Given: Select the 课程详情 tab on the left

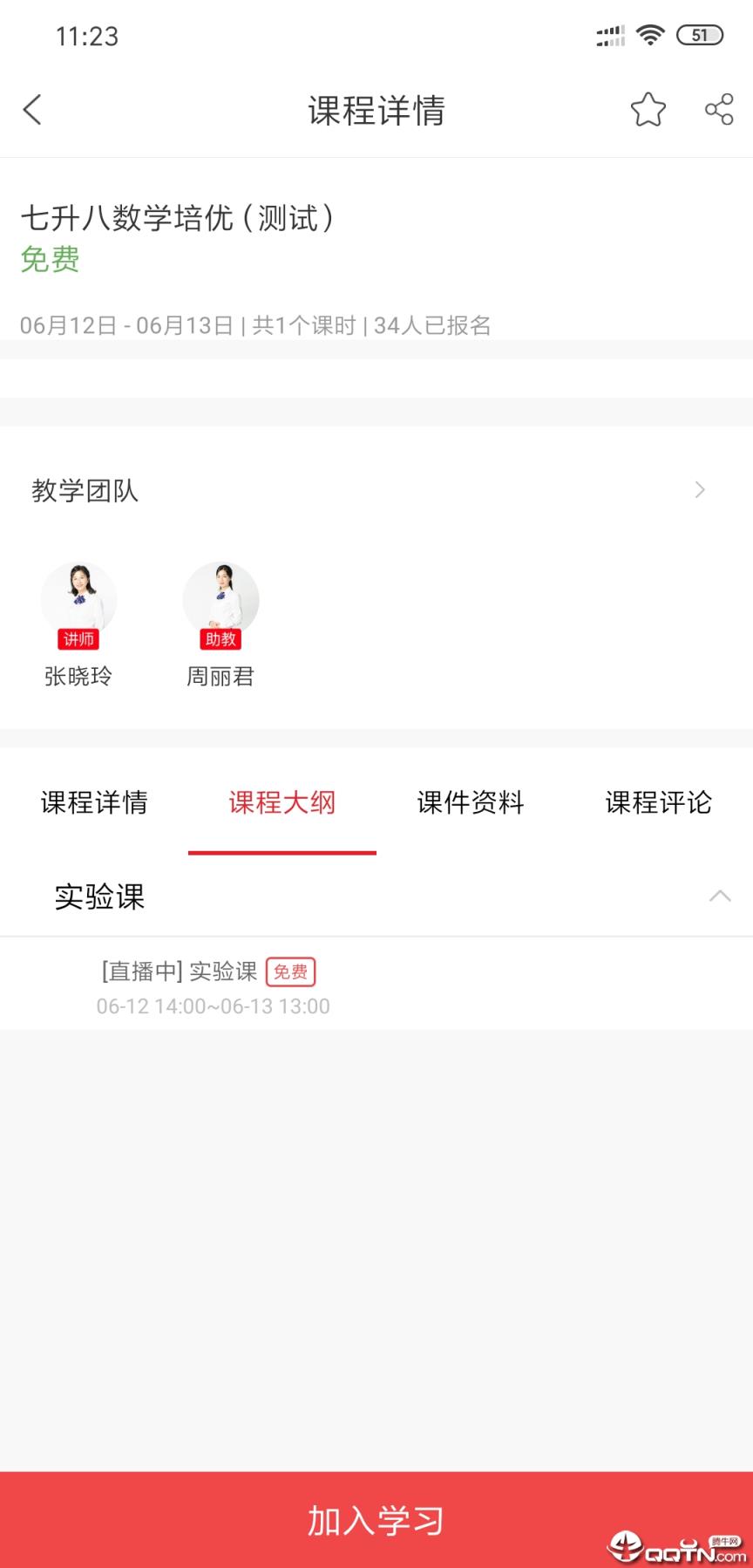Looking at the screenshot, I should [x=94, y=803].
